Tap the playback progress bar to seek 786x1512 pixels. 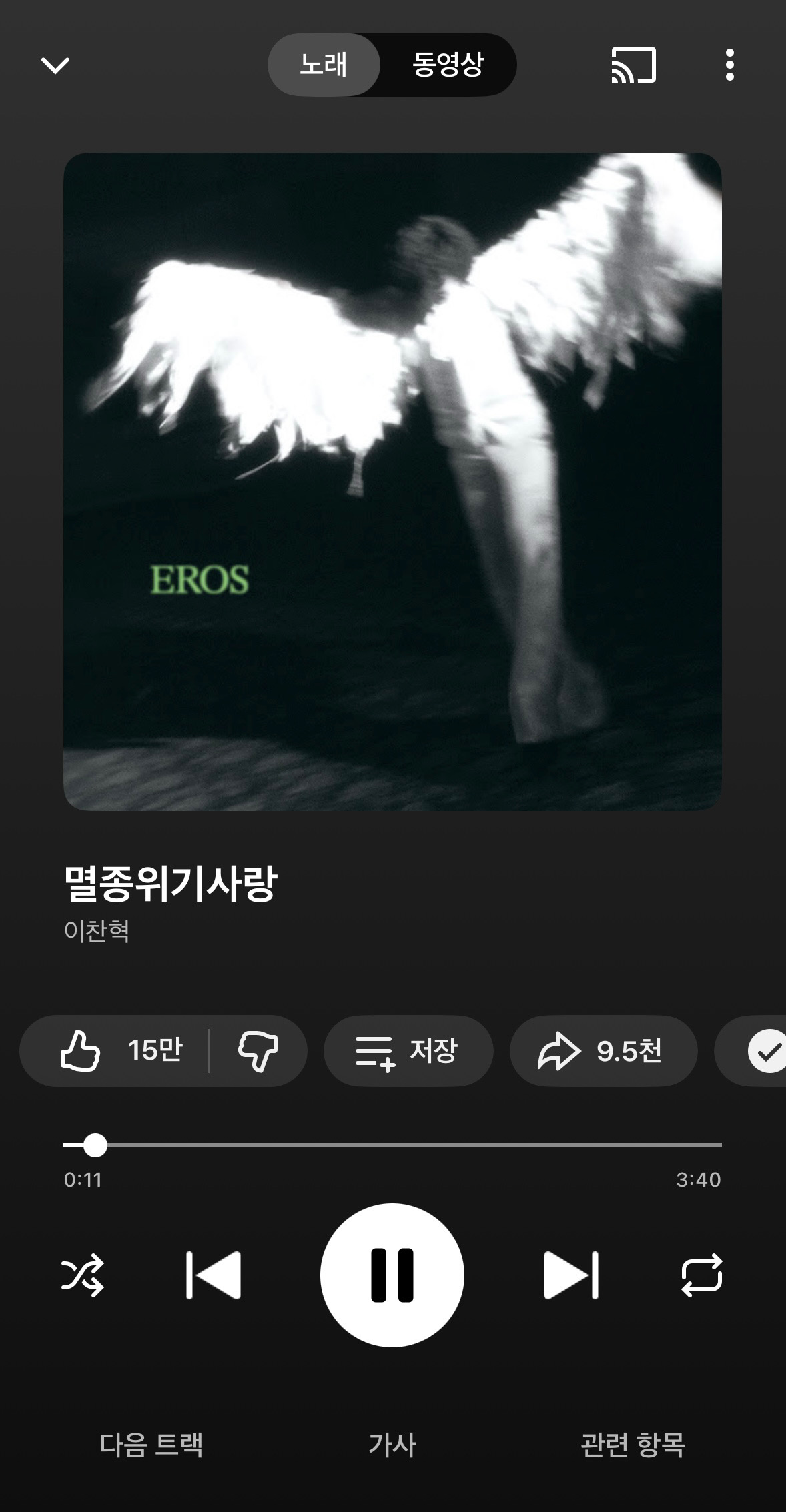392,1145
